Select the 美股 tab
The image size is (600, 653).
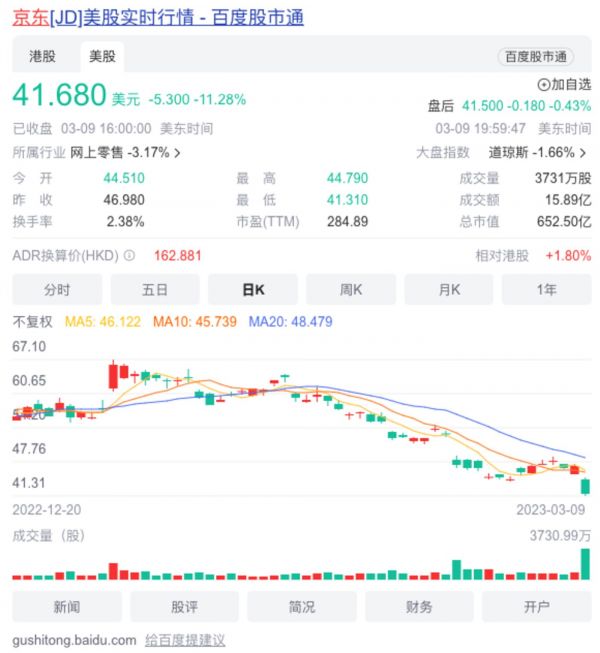click(x=102, y=57)
